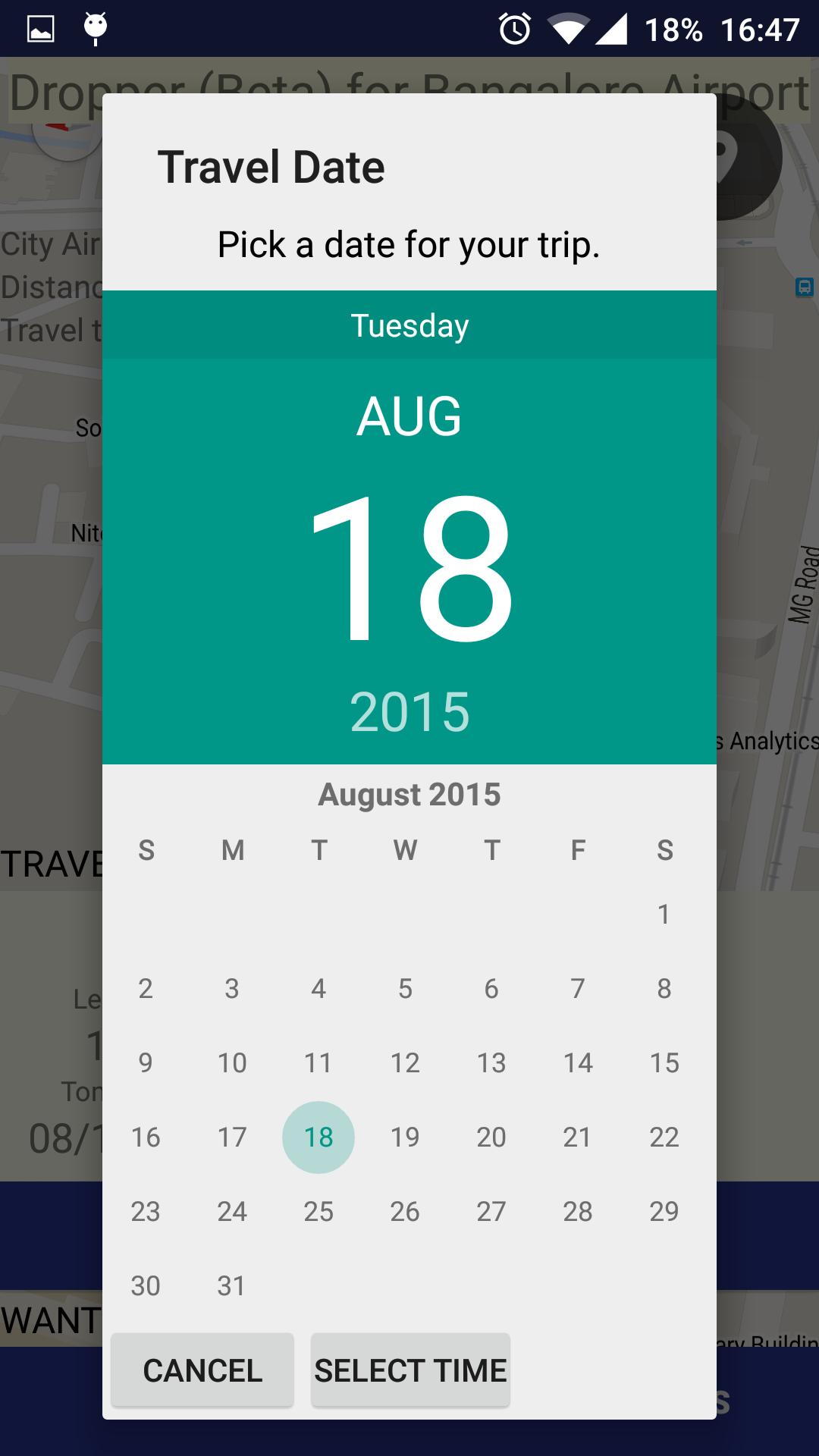
Task: Choose August 3 in the calendar
Action: pos(232,989)
